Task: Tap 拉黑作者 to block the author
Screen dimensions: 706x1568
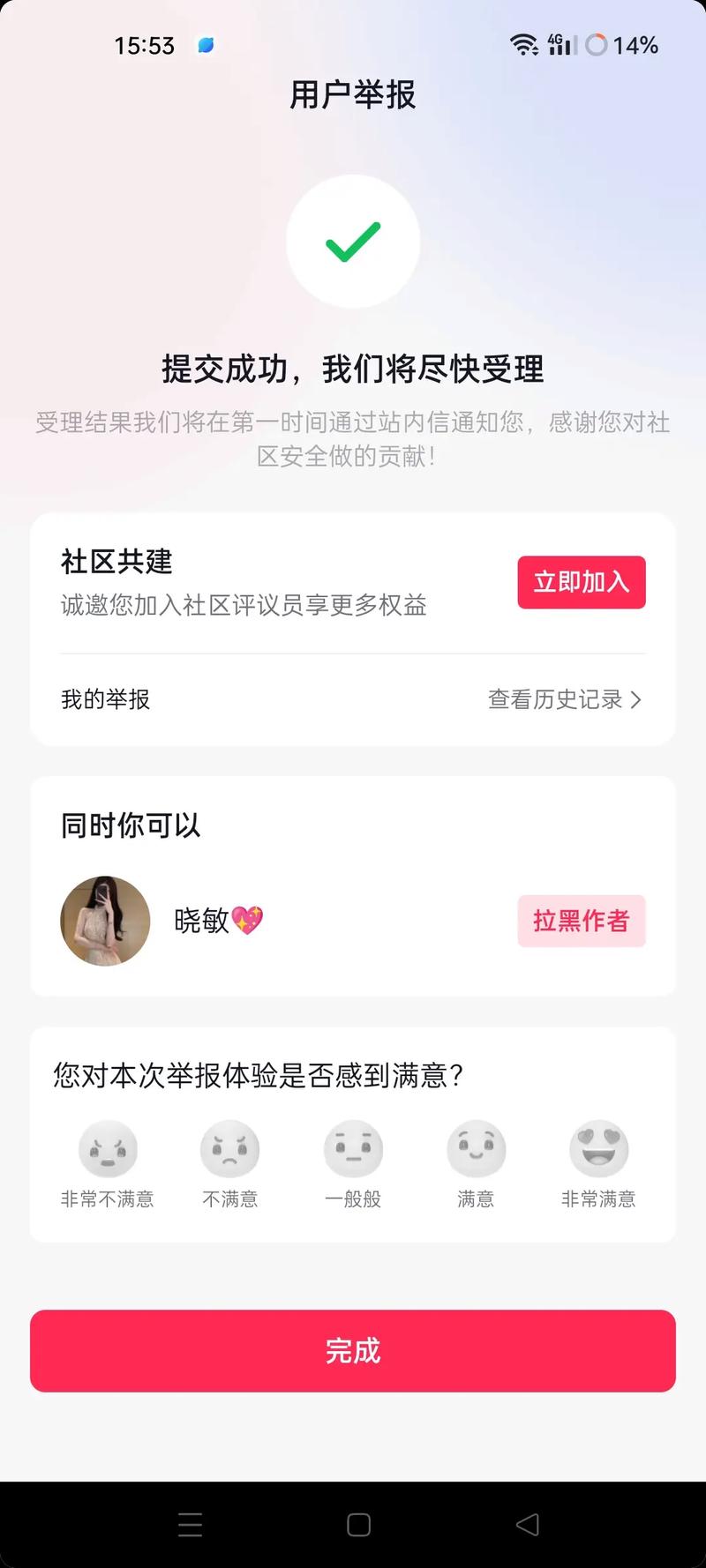Action: [581, 921]
